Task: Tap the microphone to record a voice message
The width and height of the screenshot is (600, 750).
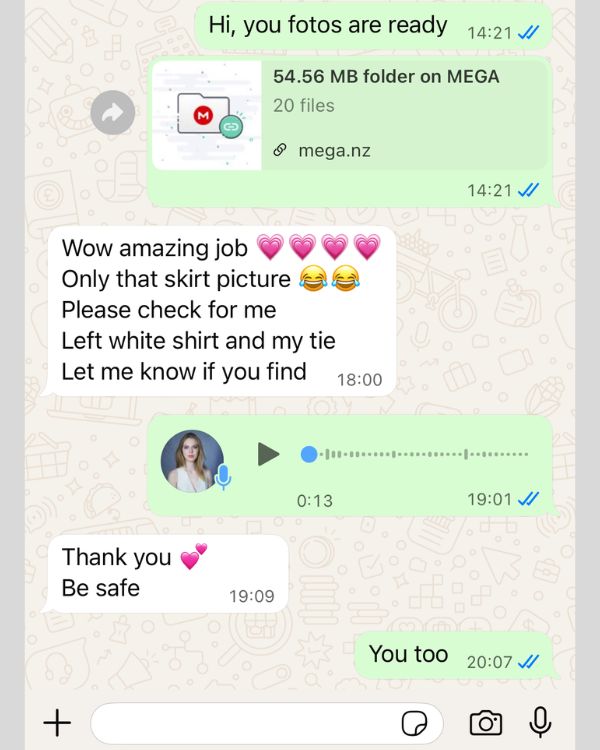Action: pos(541,722)
